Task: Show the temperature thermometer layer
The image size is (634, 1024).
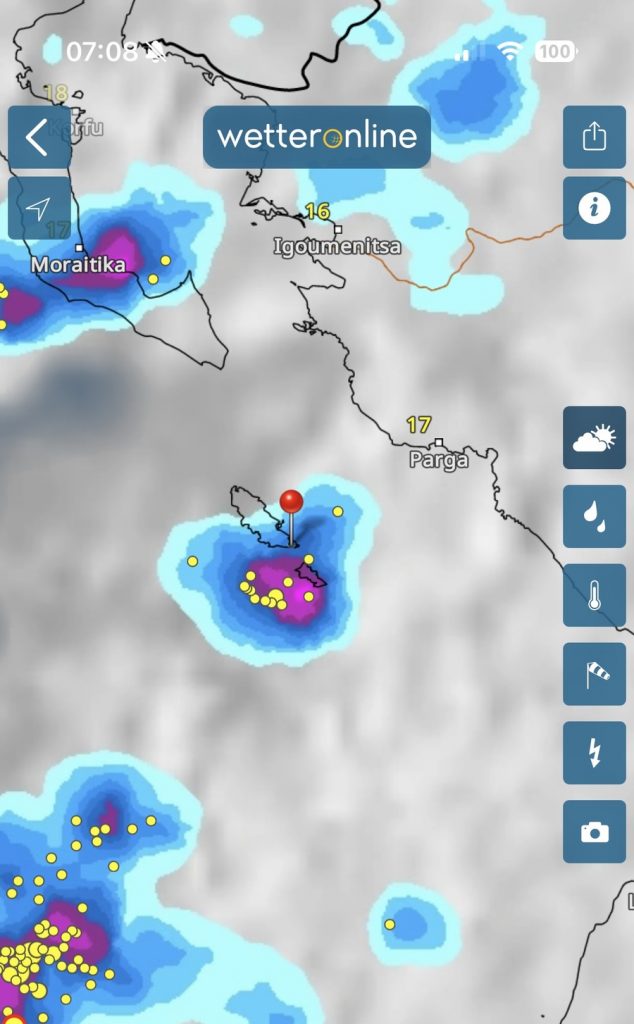Action: [x=594, y=595]
